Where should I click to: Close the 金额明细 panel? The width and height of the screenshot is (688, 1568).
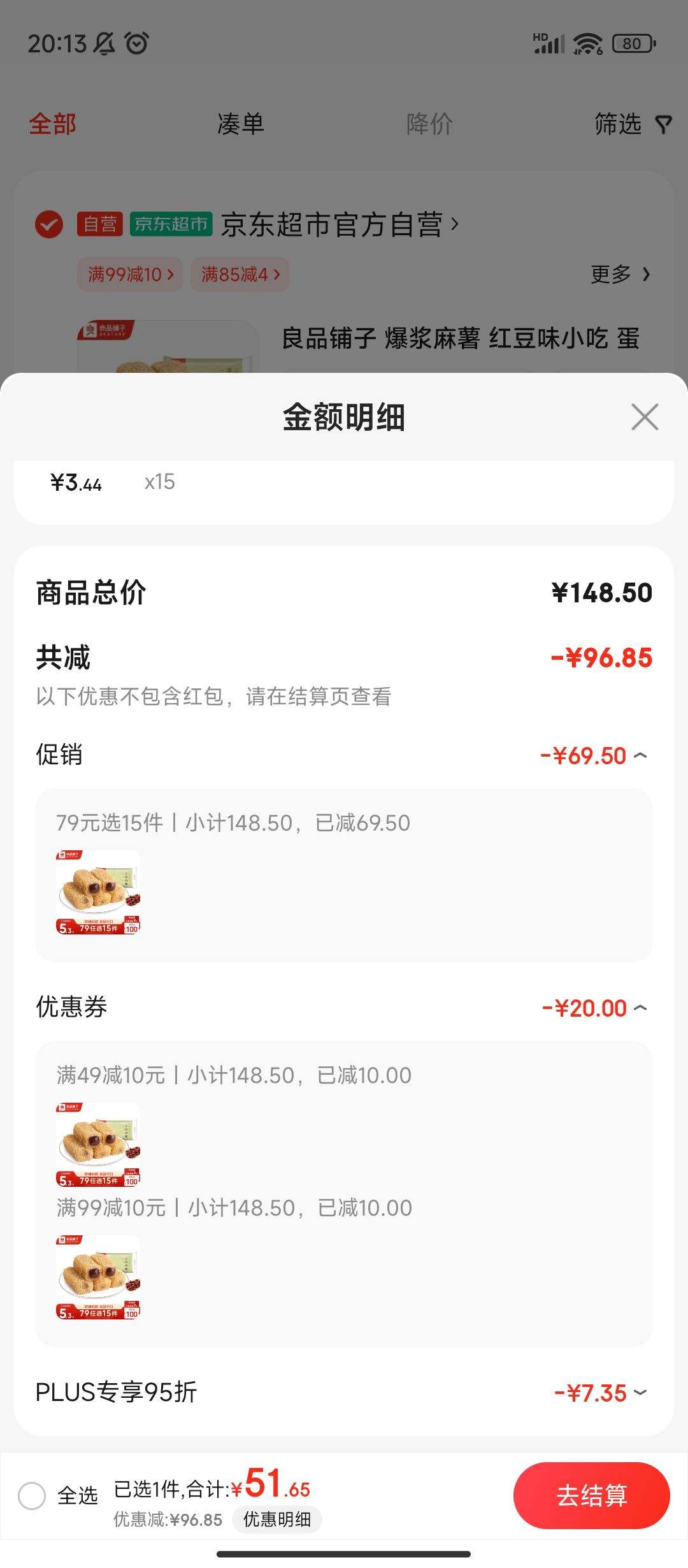tap(643, 417)
